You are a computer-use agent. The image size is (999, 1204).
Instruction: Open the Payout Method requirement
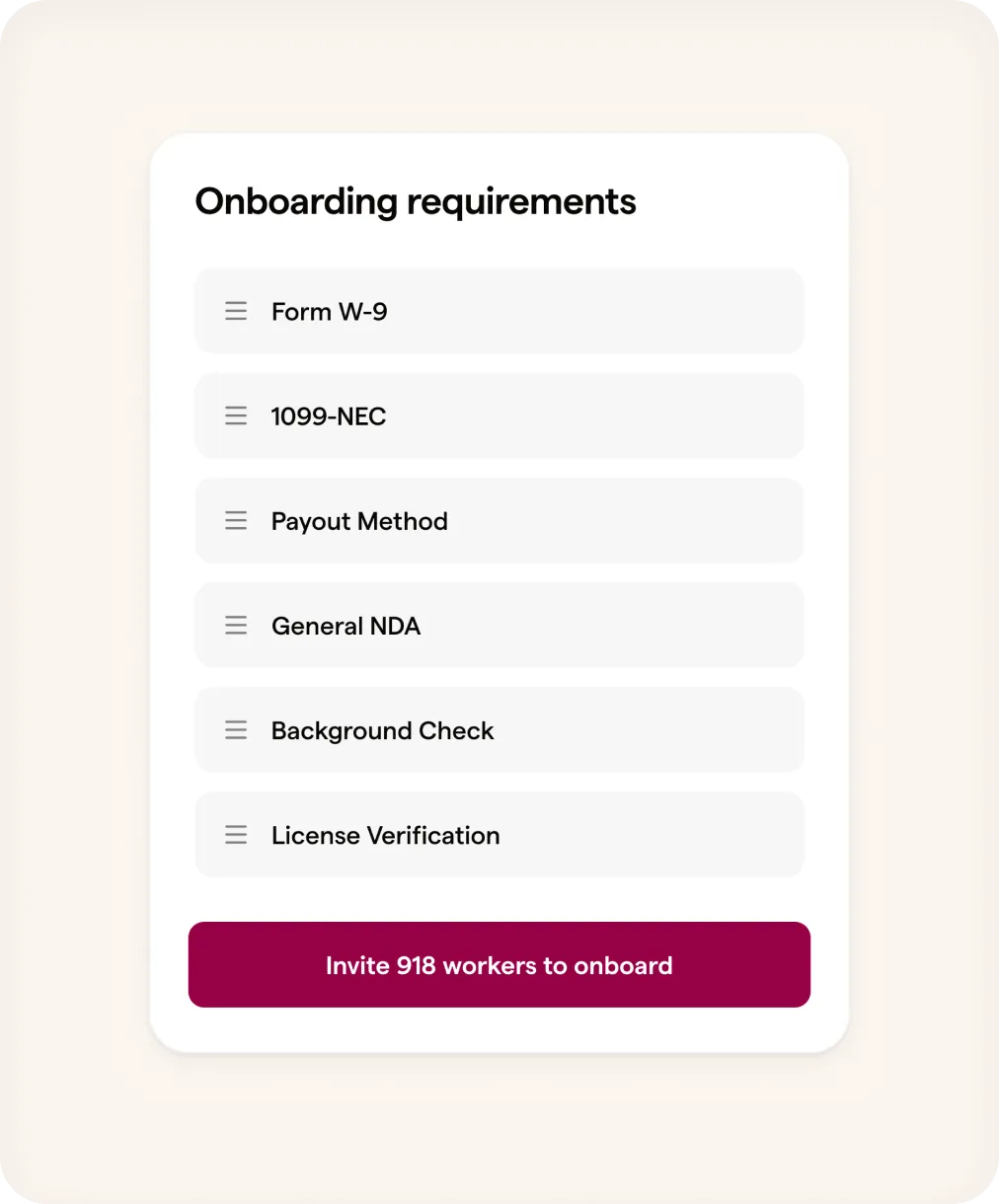(x=543, y=520)
